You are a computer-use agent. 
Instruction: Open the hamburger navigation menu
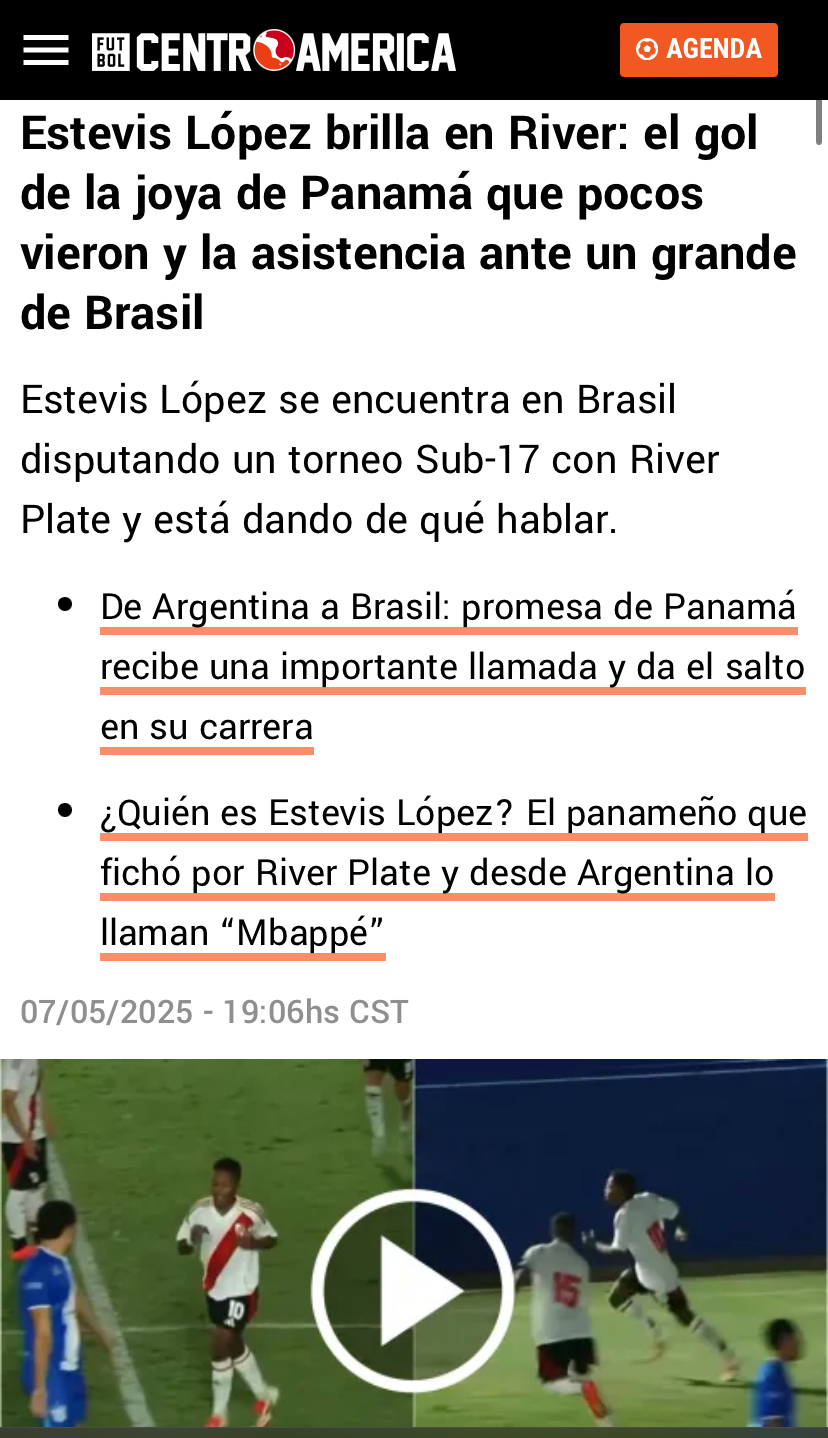46,50
